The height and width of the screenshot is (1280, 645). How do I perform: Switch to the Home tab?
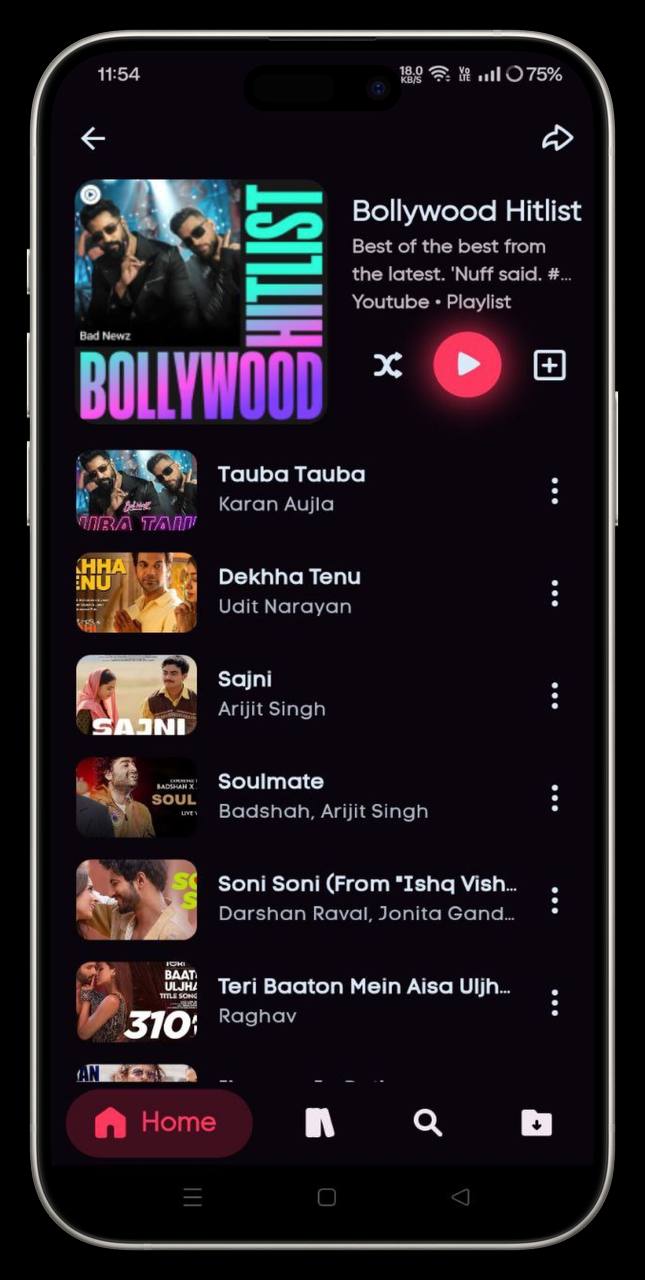159,1123
